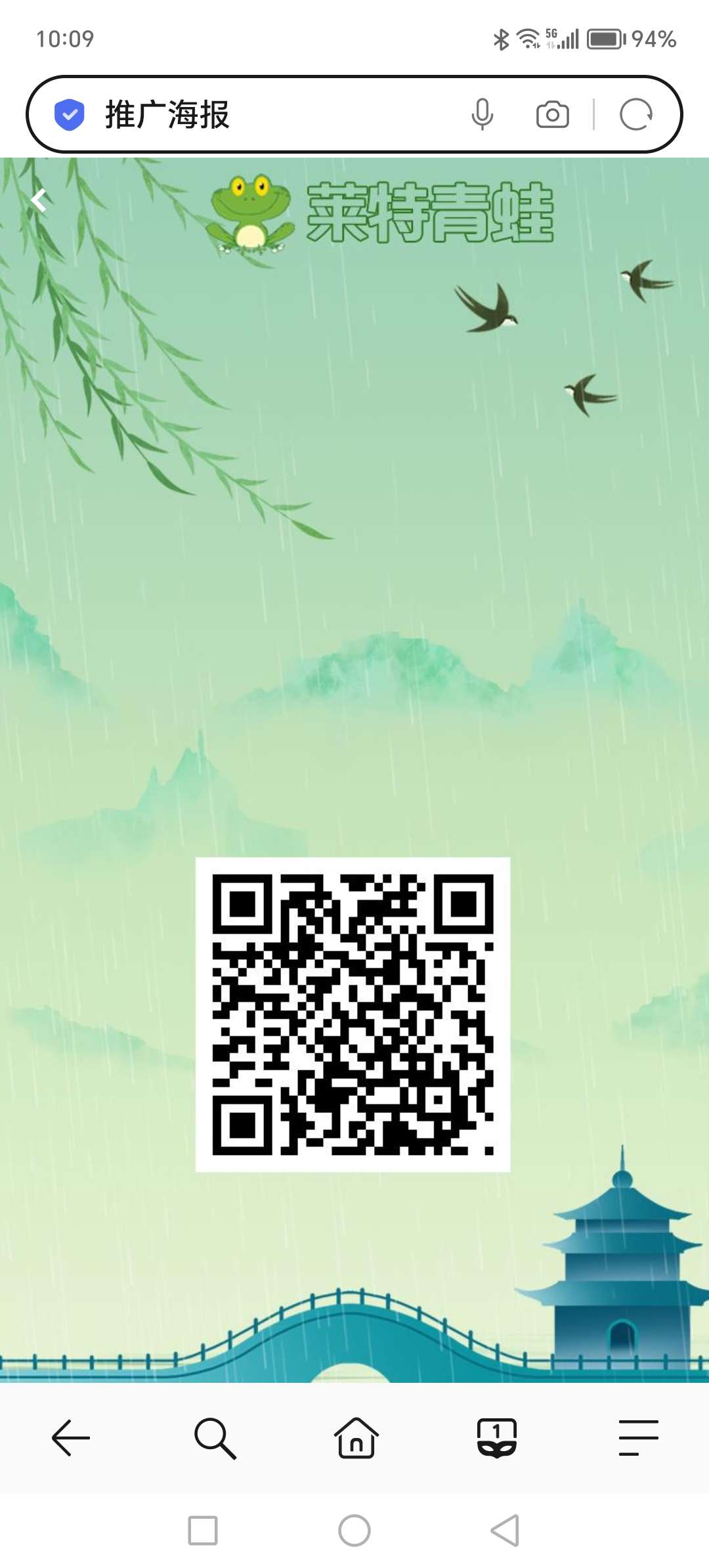Tap the system home circle button

pyautogui.click(x=354, y=1531)
